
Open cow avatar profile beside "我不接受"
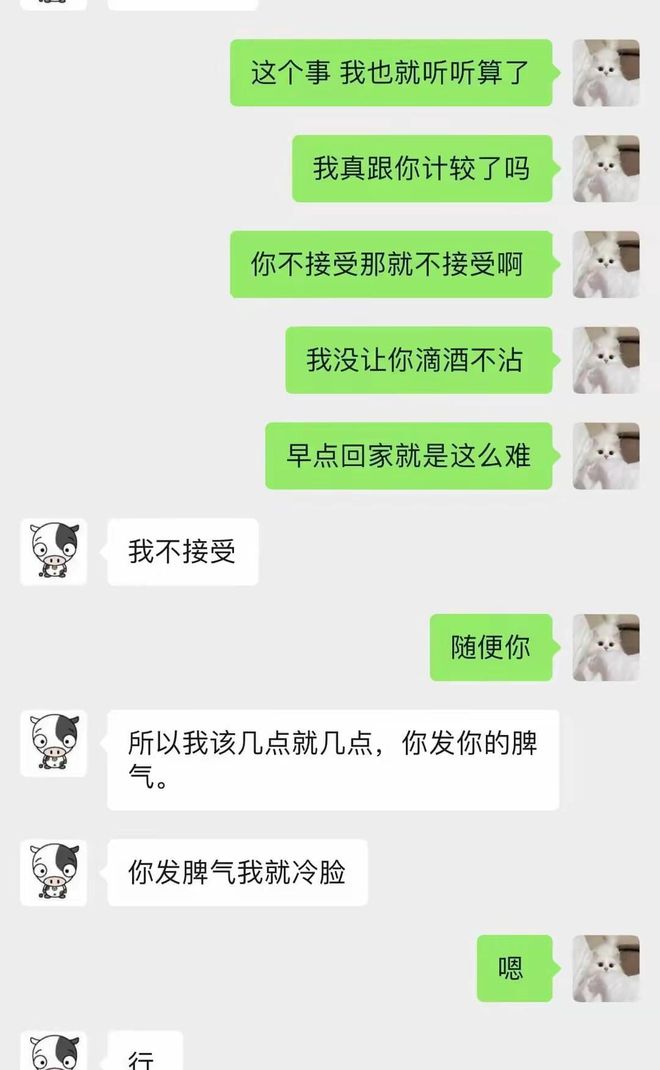[54, 552]
